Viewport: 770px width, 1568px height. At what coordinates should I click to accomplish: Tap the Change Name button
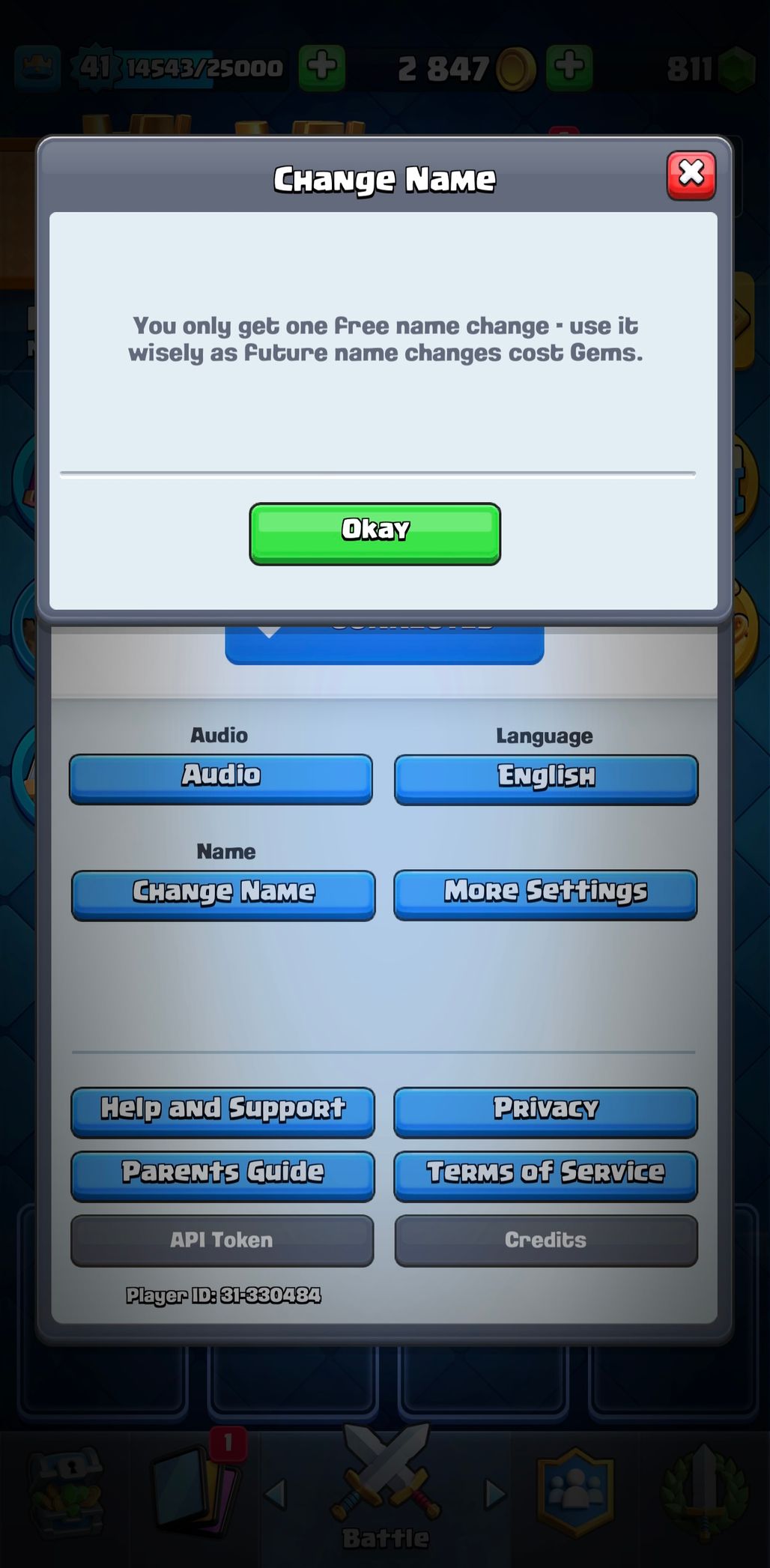[223, 895]
